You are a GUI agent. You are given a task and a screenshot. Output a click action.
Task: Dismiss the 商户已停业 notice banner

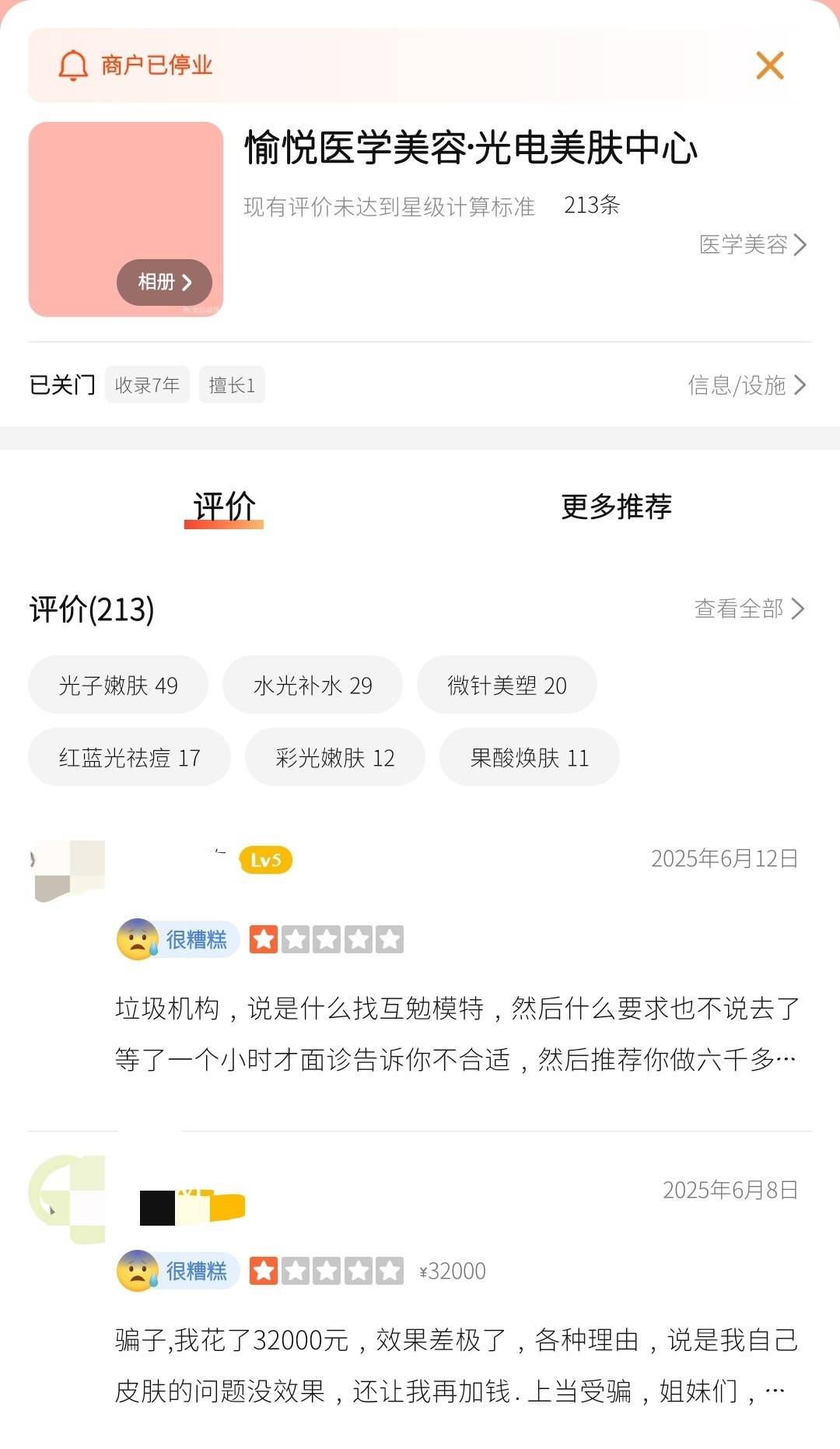(769, 65)
